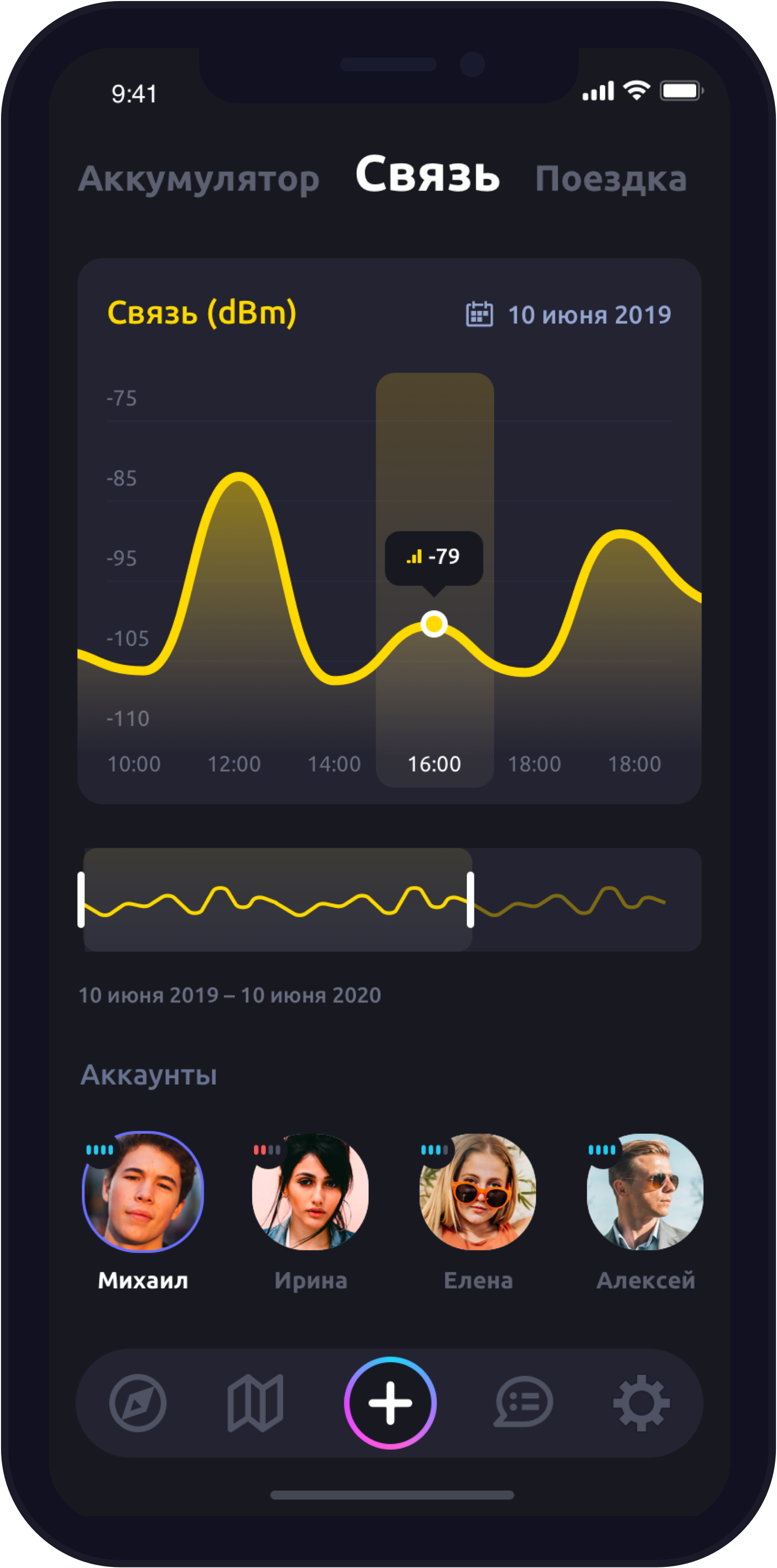
Task: Select the 12:00 time on the chart
Action: [x=234, y=764]
